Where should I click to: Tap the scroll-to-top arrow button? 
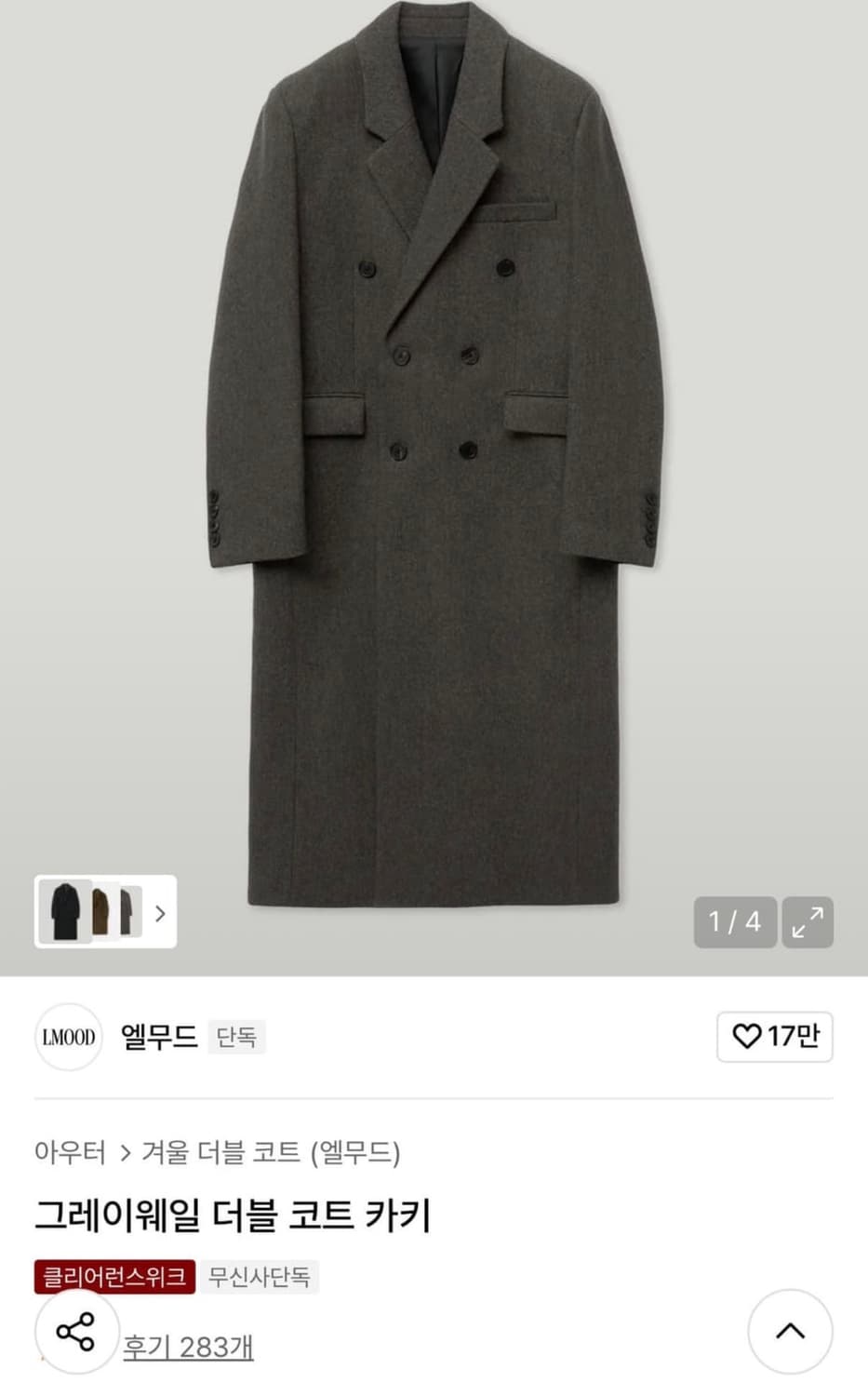click(791, 1333)
